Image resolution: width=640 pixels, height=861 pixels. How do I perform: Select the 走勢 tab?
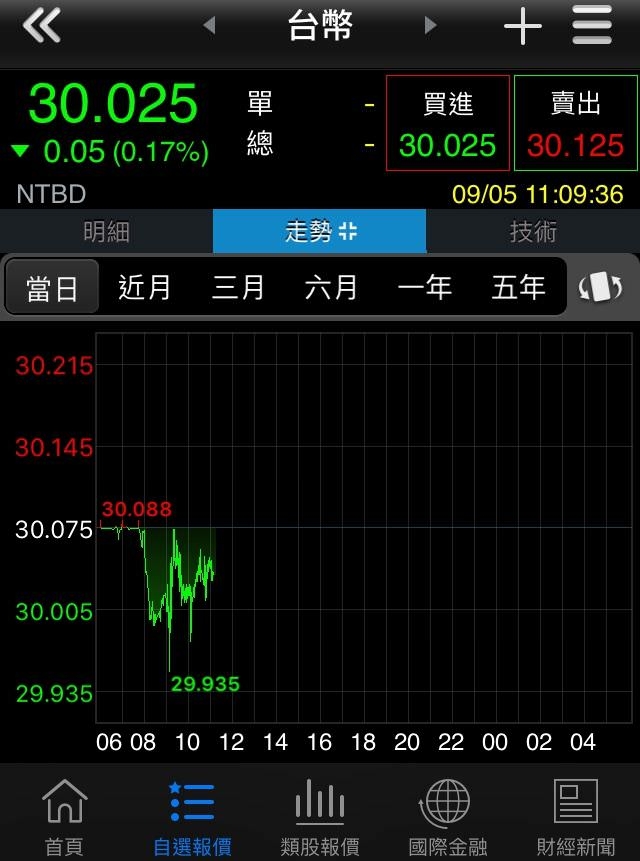pos(320,232)
